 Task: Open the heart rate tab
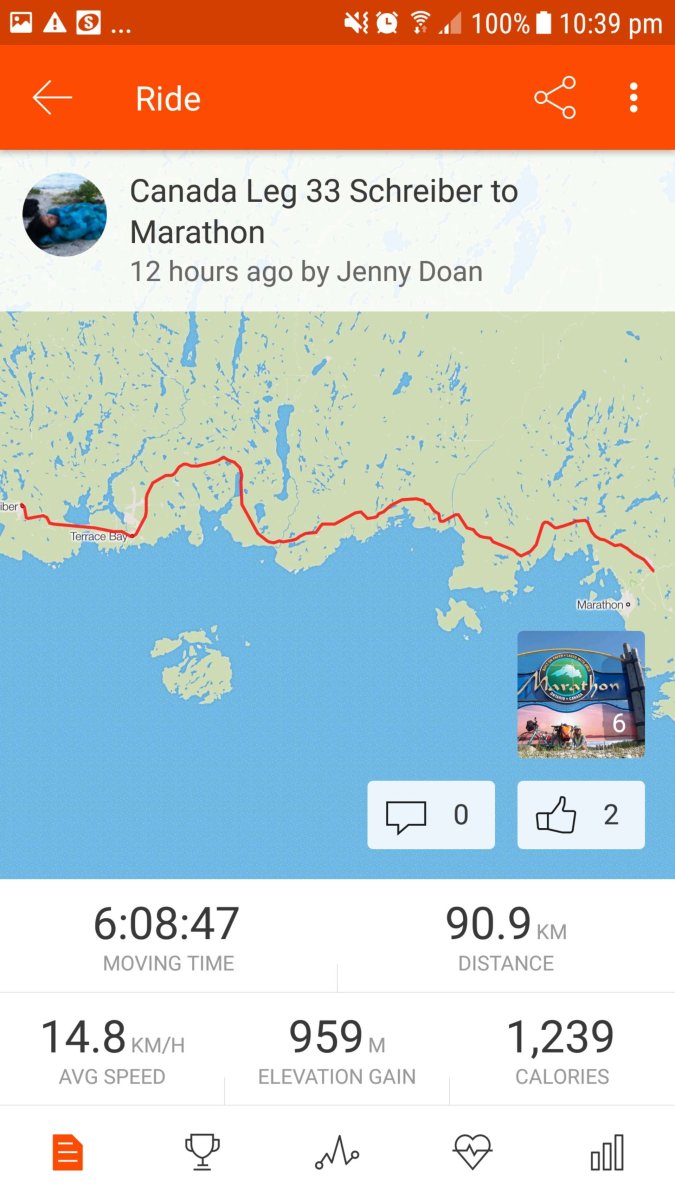click(472, 1153)
